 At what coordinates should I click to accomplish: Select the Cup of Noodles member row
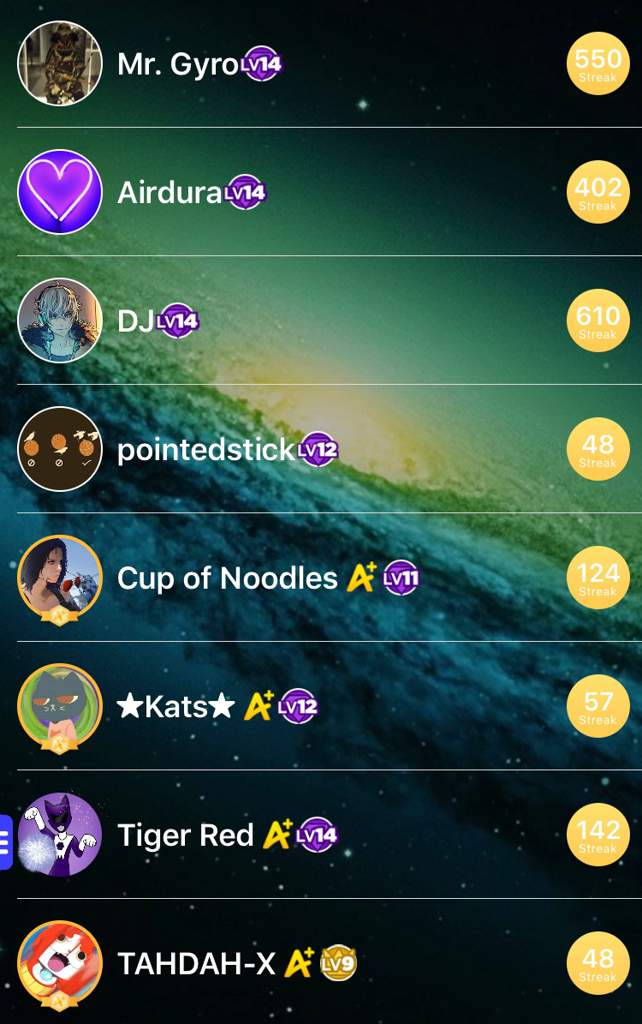[227, 578]
